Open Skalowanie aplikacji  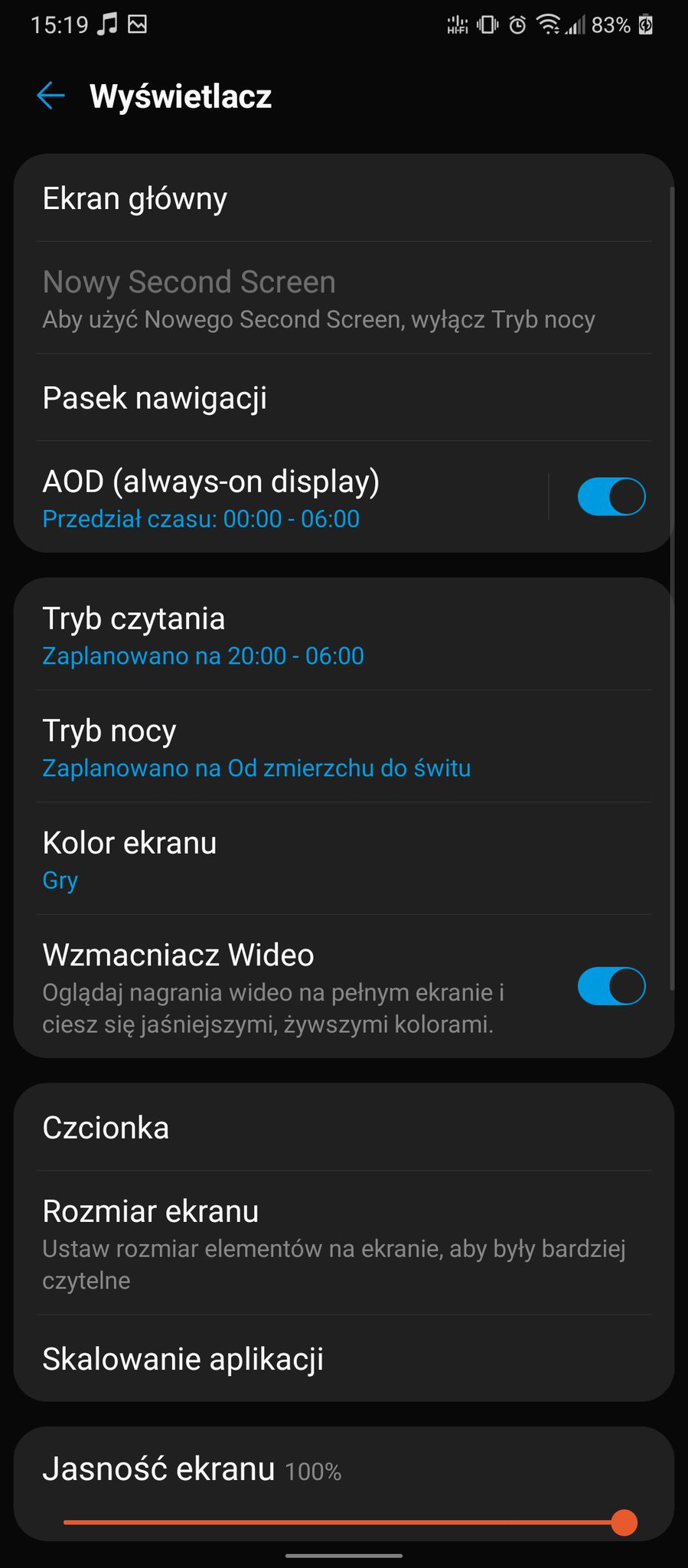344,1359
